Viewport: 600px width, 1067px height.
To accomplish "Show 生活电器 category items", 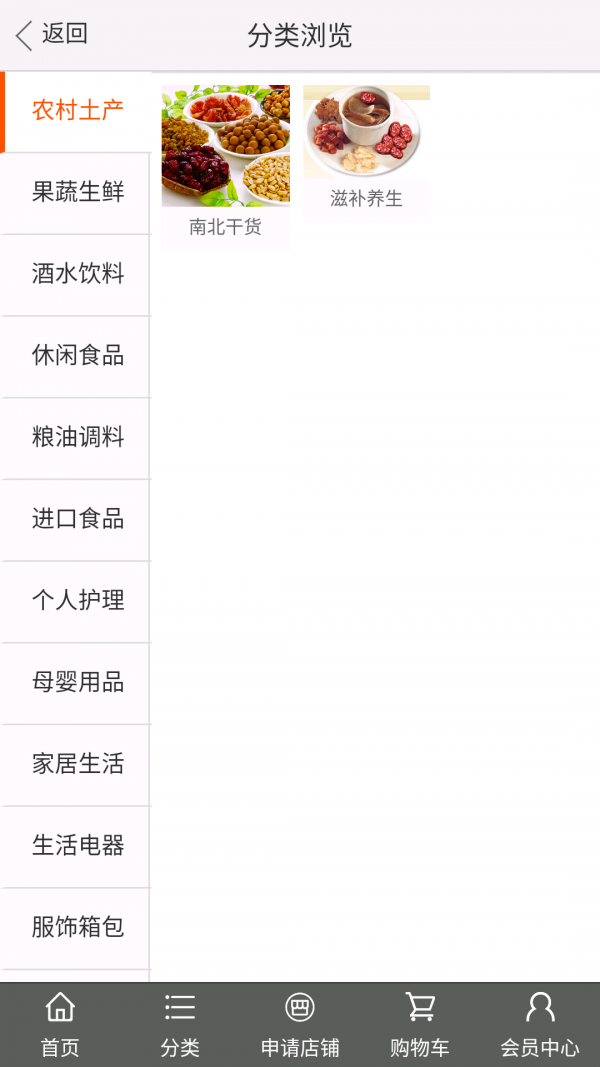I will tap(77, 846).
